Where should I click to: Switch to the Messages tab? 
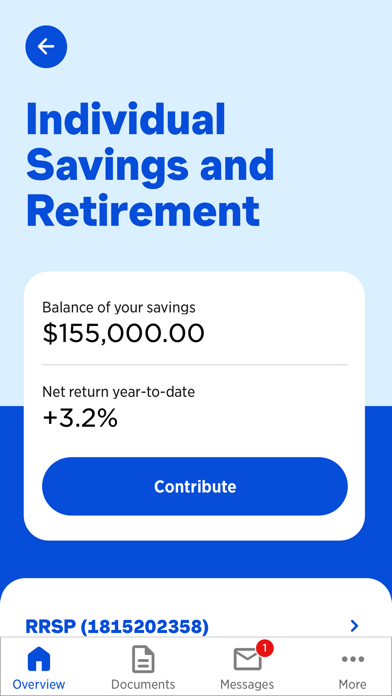(x=247, y=667)
